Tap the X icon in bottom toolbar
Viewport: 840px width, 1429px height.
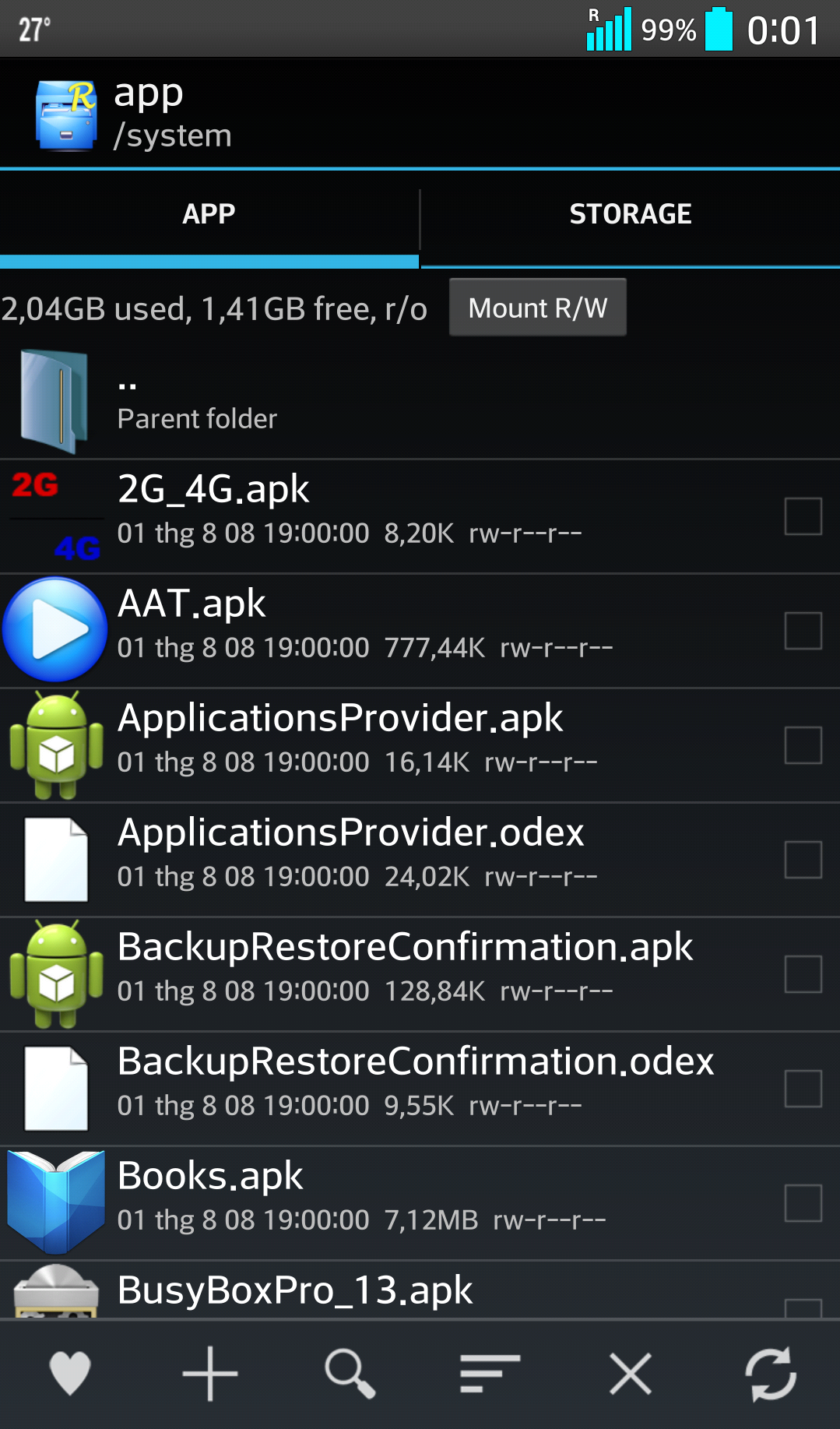tap(631, 1374)
